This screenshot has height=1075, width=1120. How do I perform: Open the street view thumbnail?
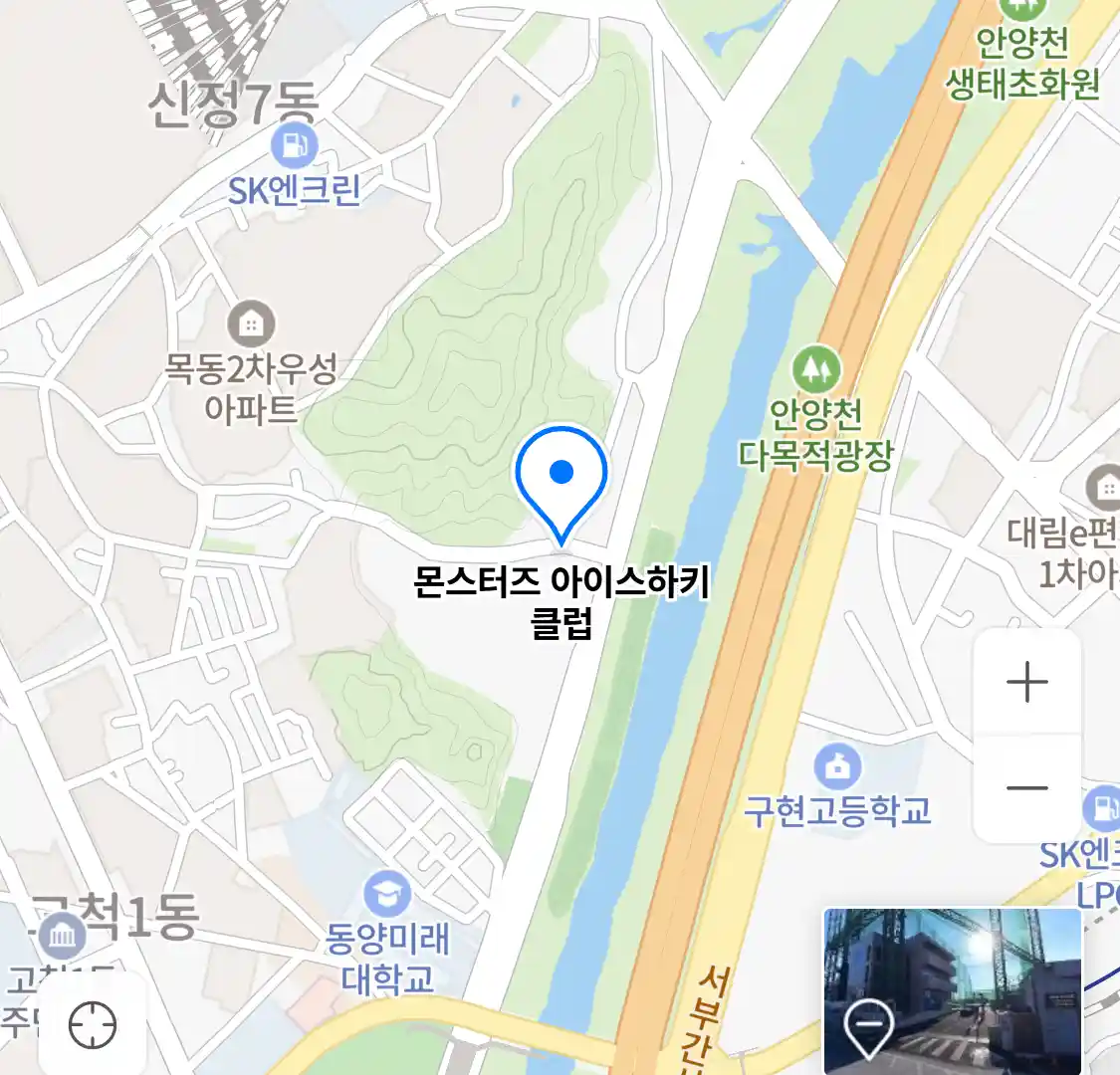pyautogui.click(x=952, y=988)
